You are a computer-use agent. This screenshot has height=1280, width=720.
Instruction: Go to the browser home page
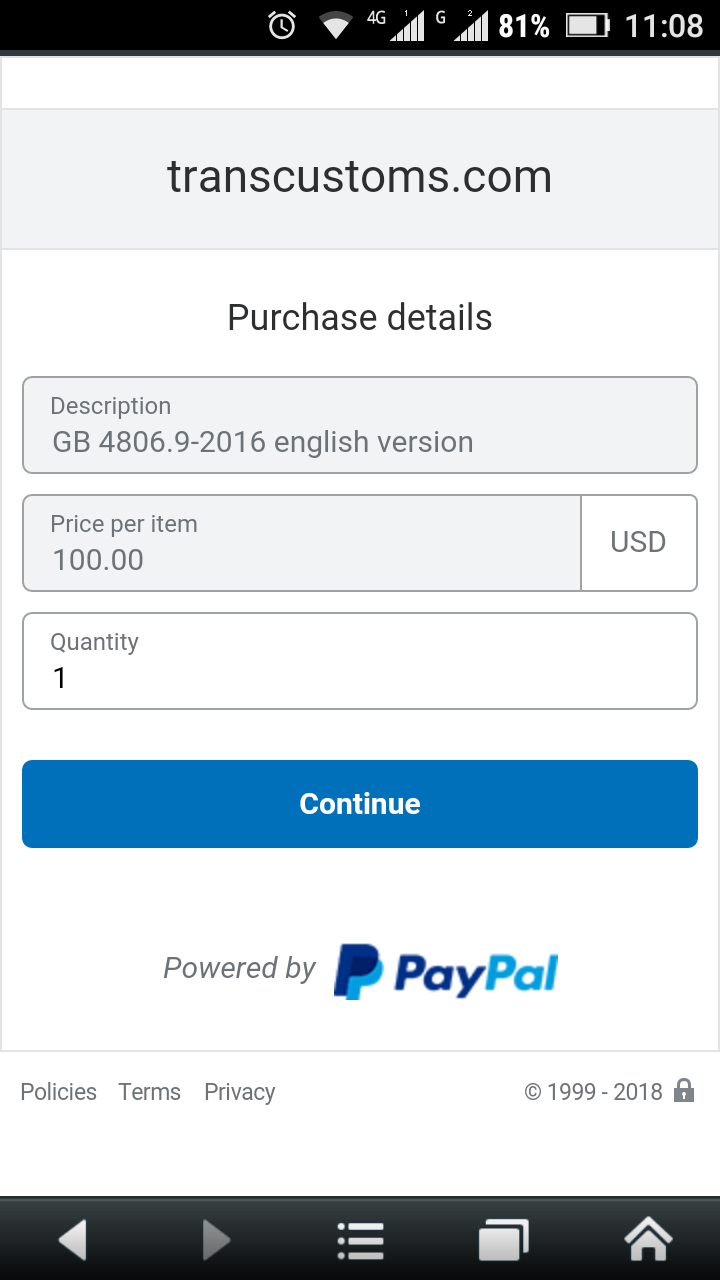click(x=648, y=1241)
